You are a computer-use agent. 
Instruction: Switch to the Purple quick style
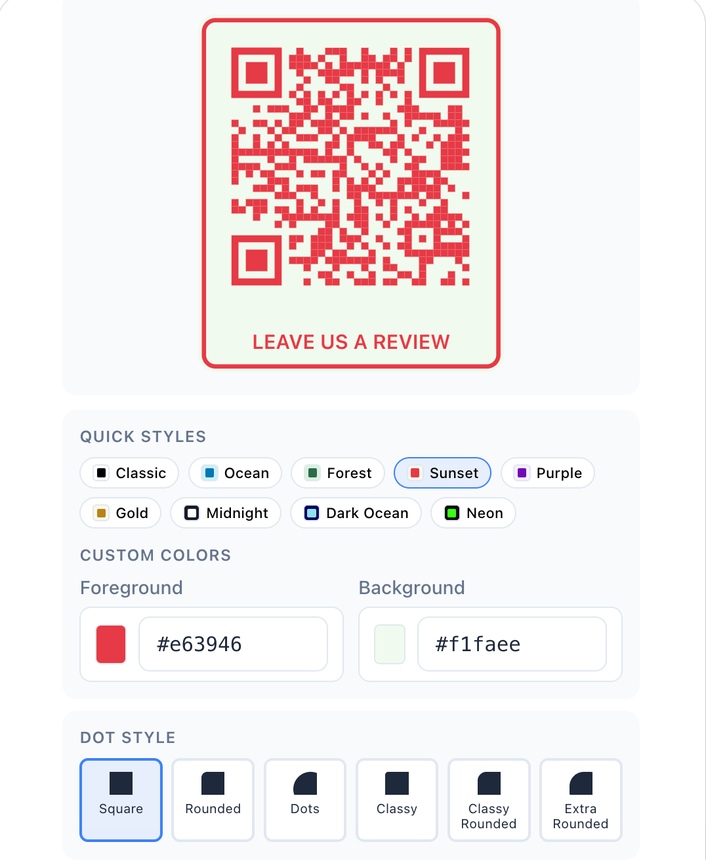[x=547, y=473]
